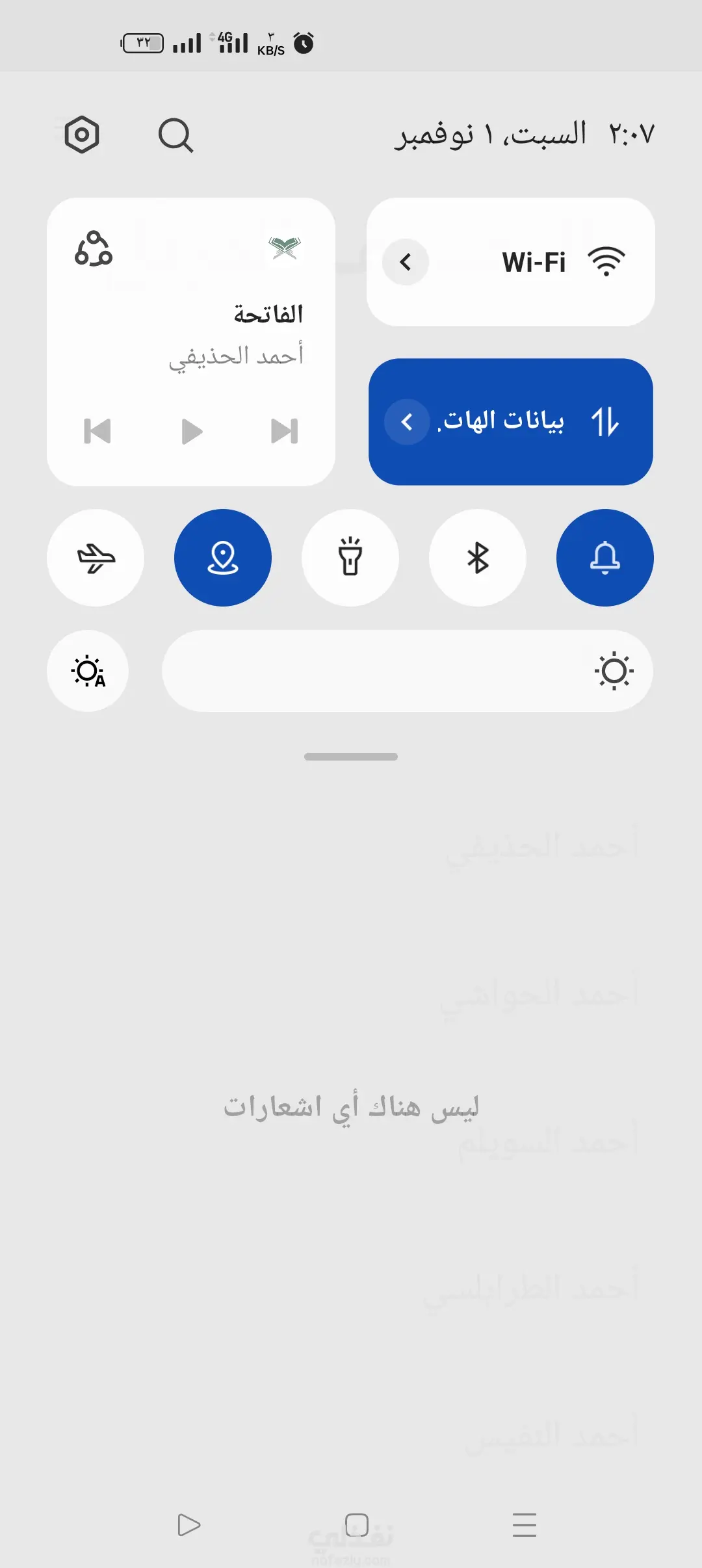Tap the home navigation button
The width and height of the screenshot is (702, 1568).
tap(357, 1524)
